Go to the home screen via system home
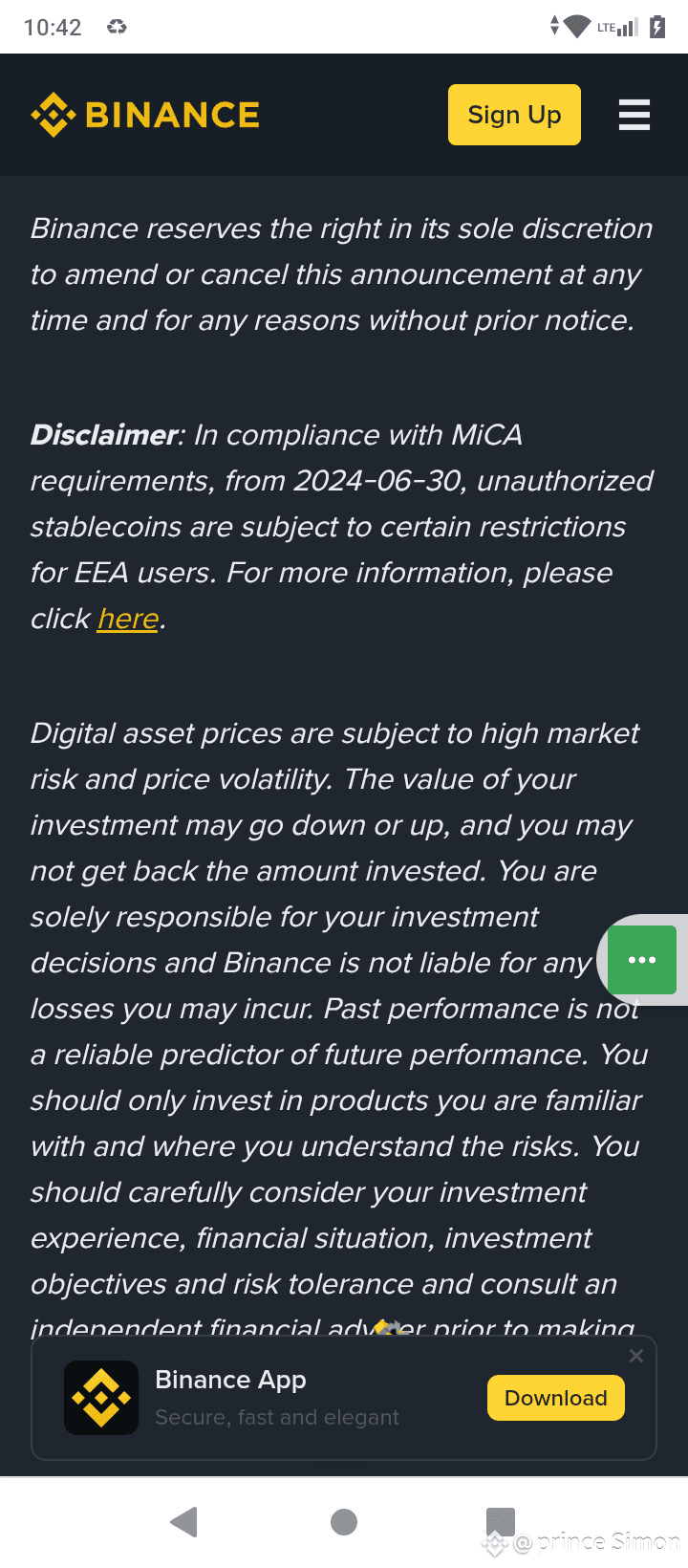Viewport: 688px width, 1568px height. tap(344, 1521)
